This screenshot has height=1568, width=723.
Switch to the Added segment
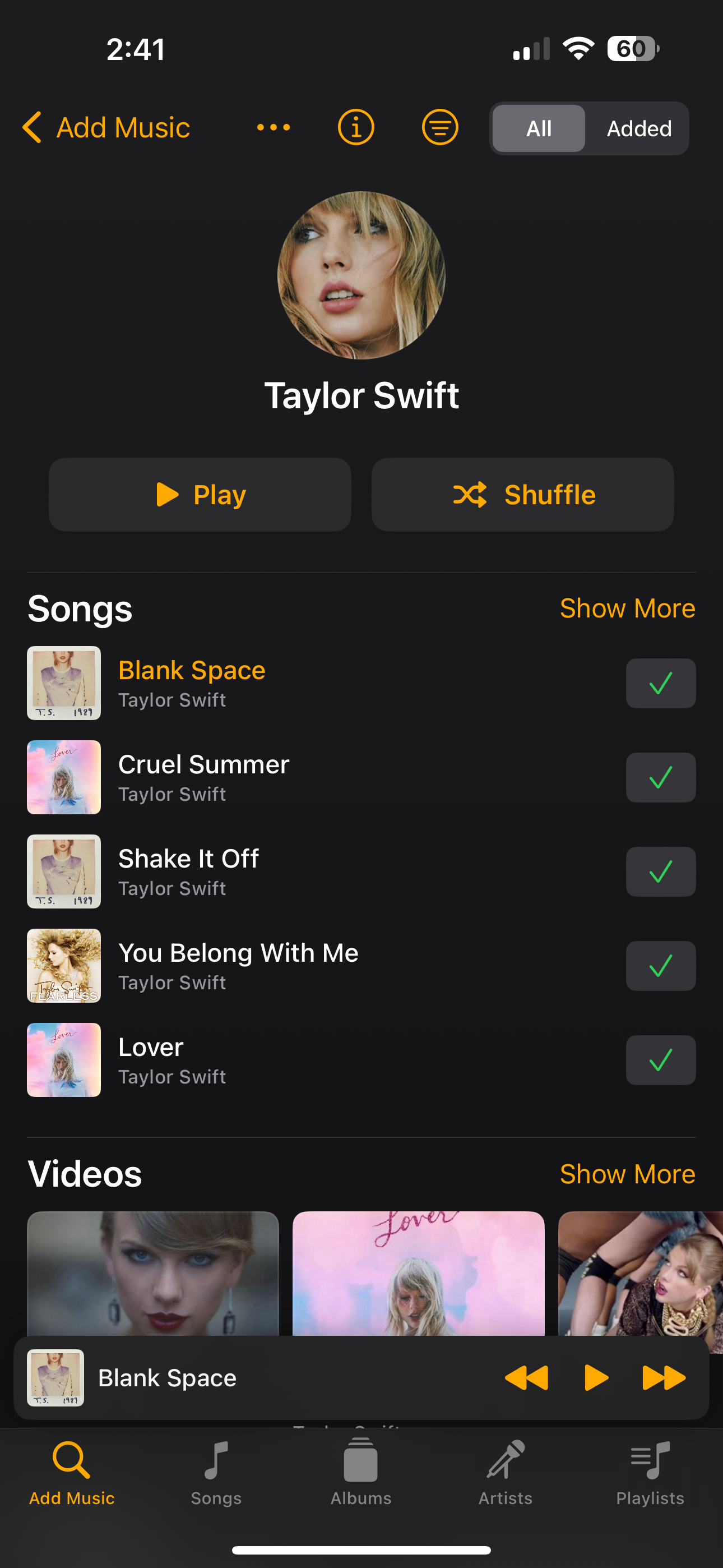tap(638, 128)
